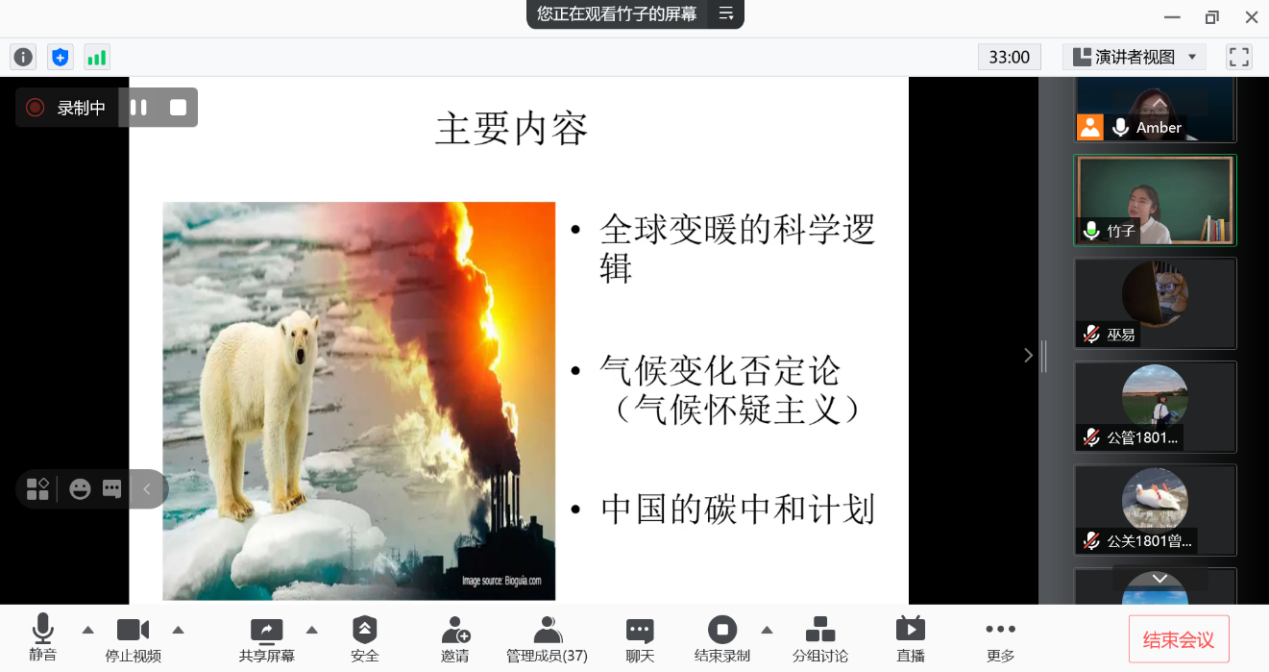
Task: Enter full screen mode
Action: [x=1239, y=57]
